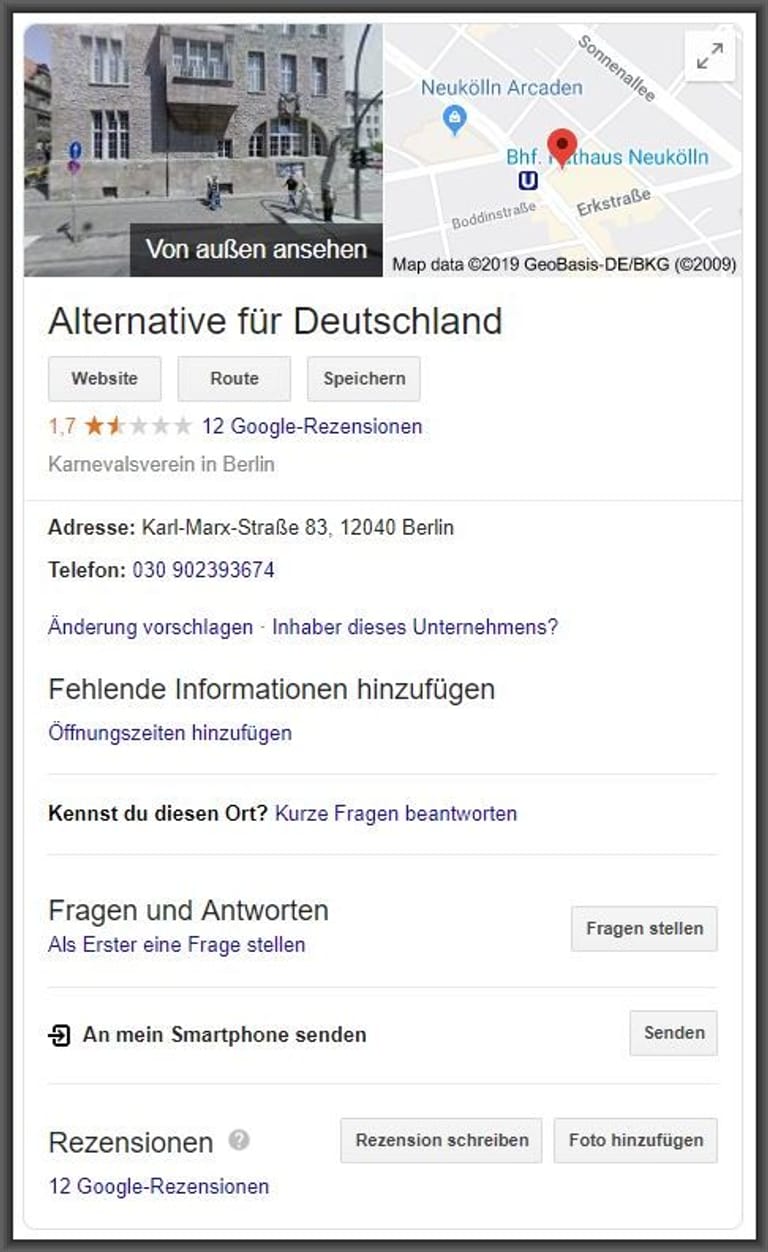Viewport: 768px width, 1252px height.
Task: Expand the map to full view
Action: tap(710, 58)
